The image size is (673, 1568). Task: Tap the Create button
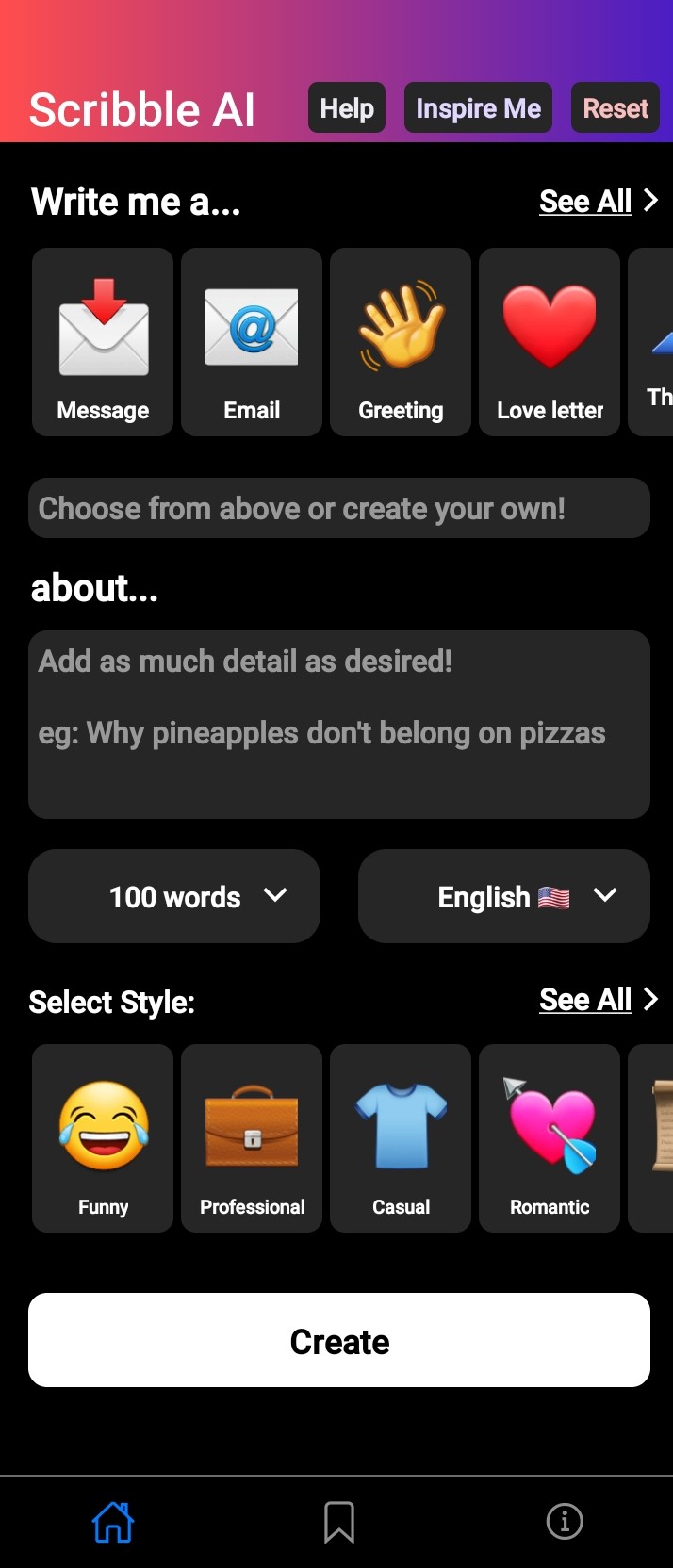(339, 1340)
